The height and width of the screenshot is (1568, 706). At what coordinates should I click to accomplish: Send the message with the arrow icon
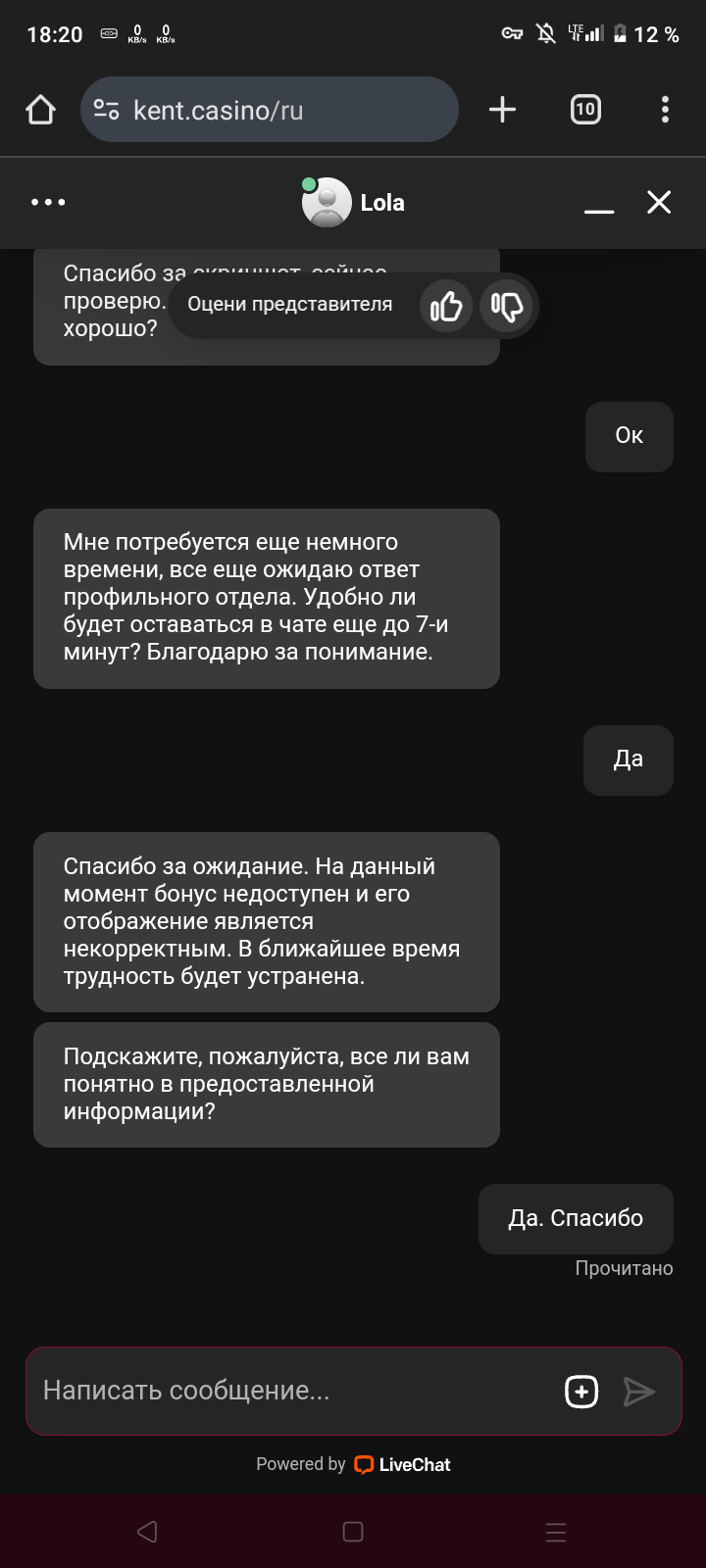(x=639, y=1392)
